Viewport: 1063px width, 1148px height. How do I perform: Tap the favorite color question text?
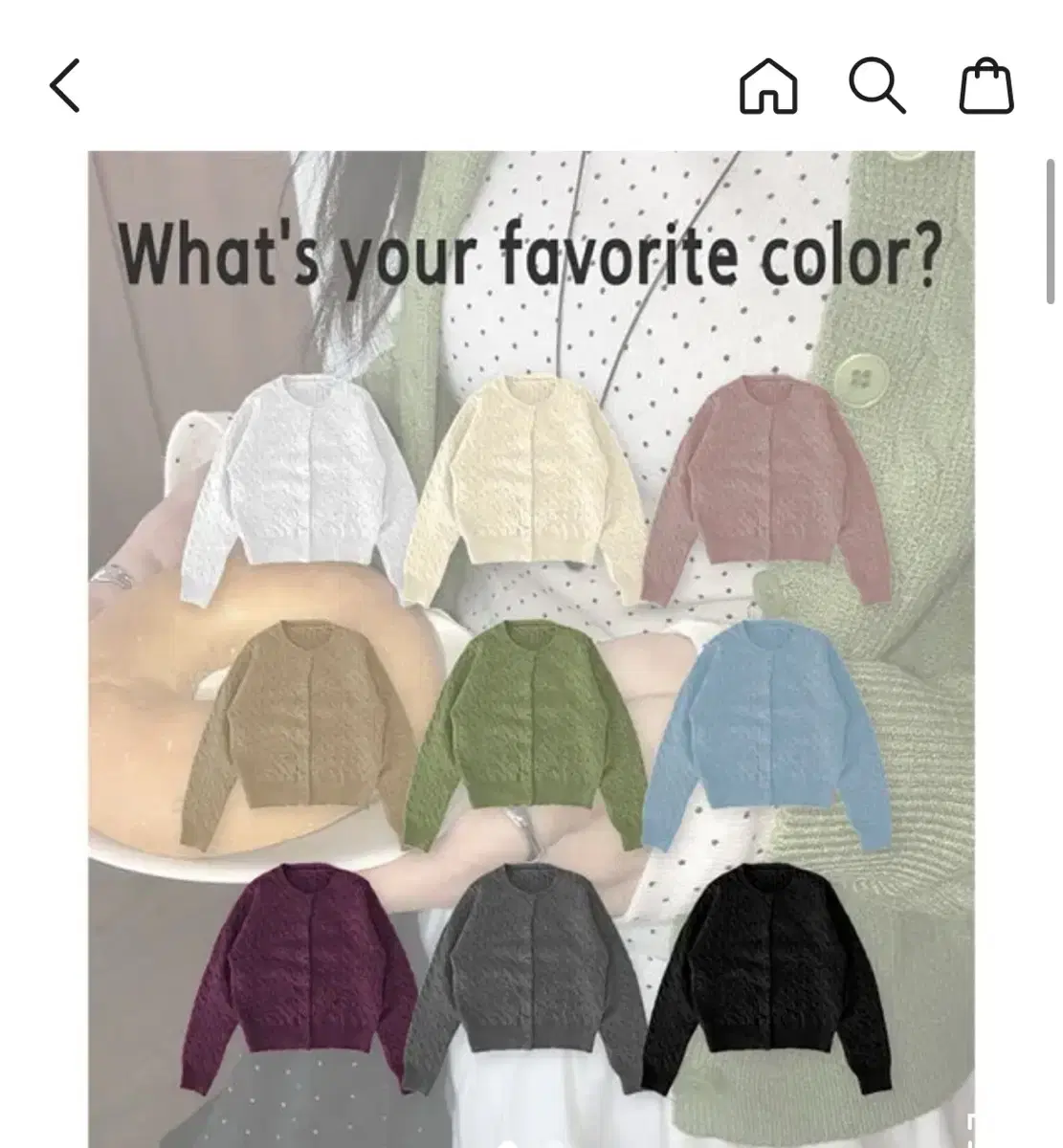(x=531, y=254)
